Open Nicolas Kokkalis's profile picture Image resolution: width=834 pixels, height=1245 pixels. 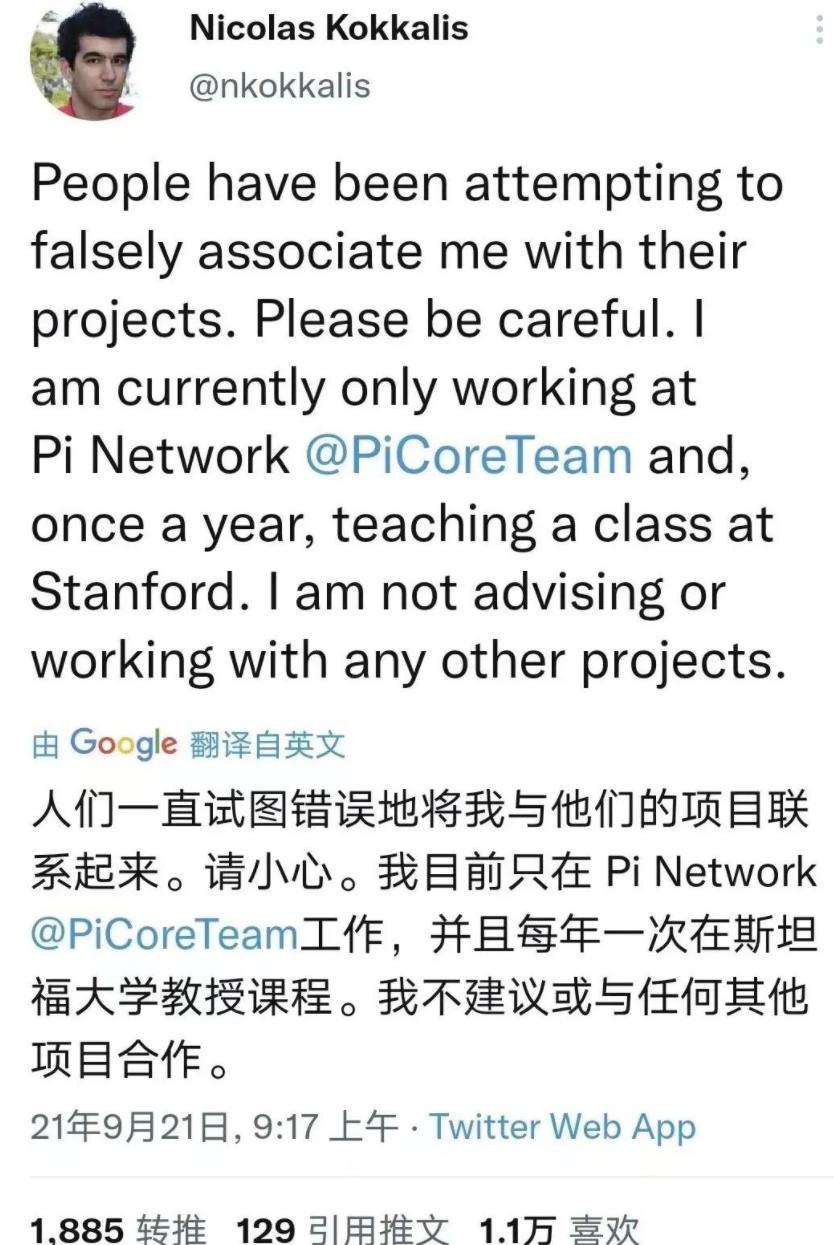coord(82,62)
